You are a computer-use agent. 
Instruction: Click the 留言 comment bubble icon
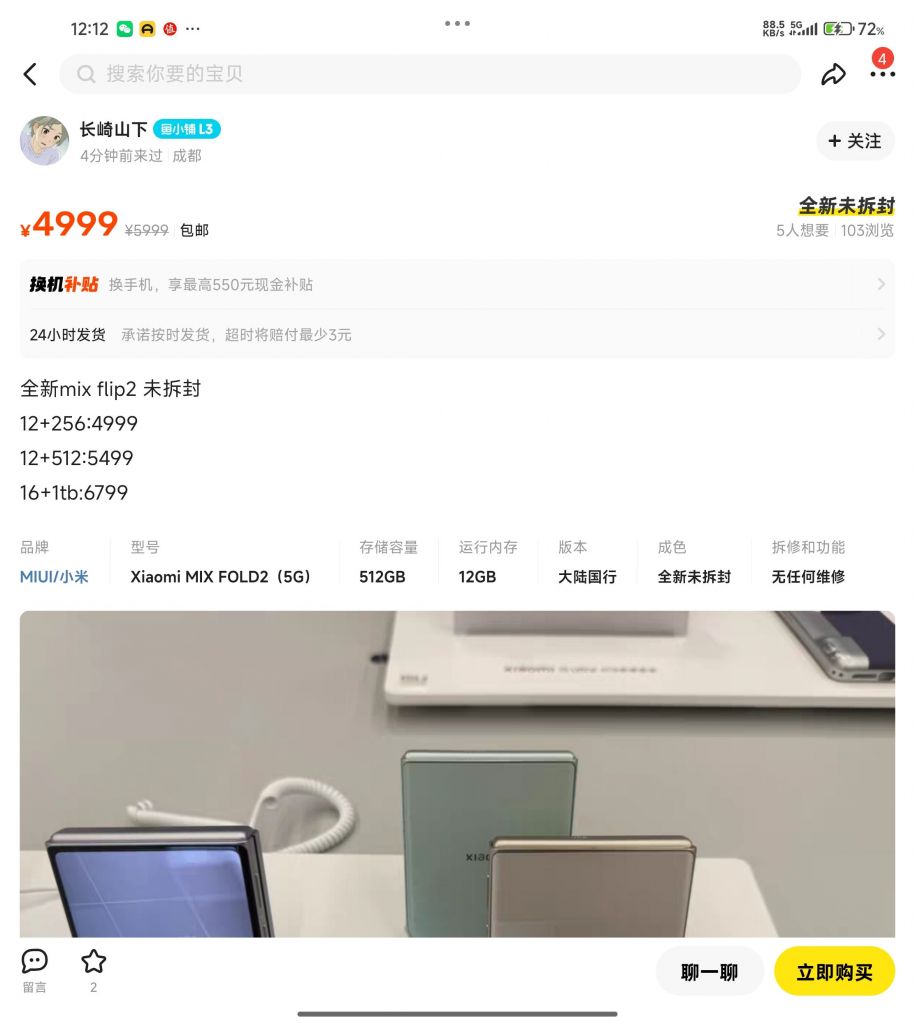point(34,961)
